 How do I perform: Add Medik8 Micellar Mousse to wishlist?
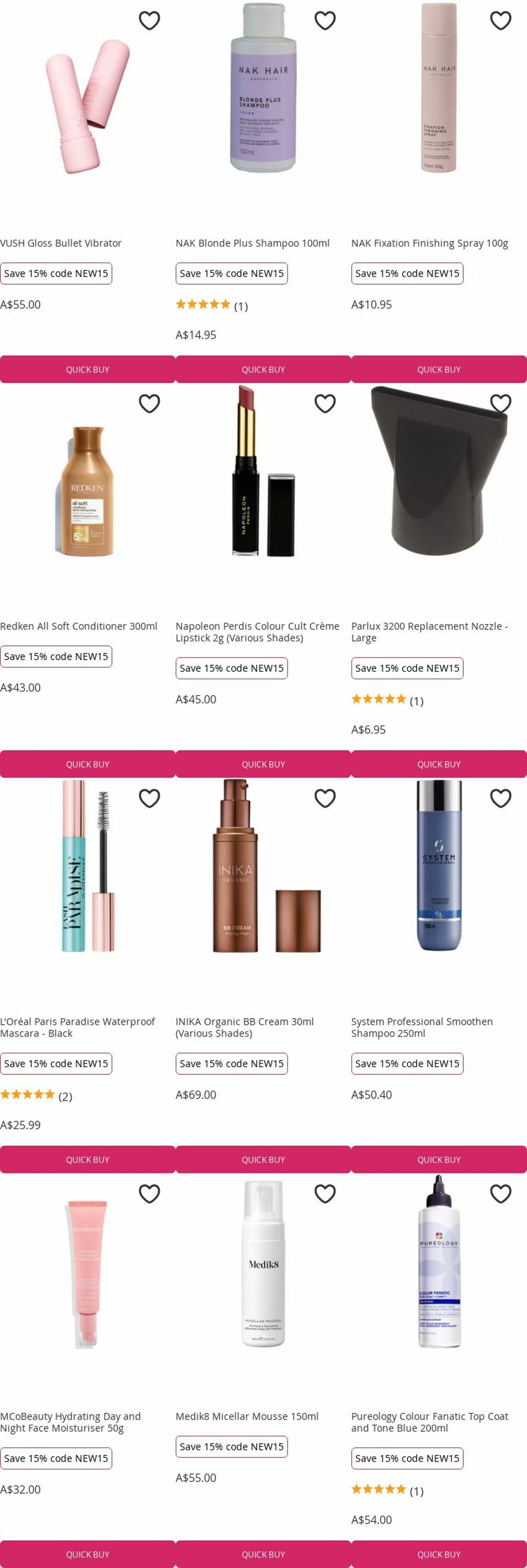(x=324, y=1194)
